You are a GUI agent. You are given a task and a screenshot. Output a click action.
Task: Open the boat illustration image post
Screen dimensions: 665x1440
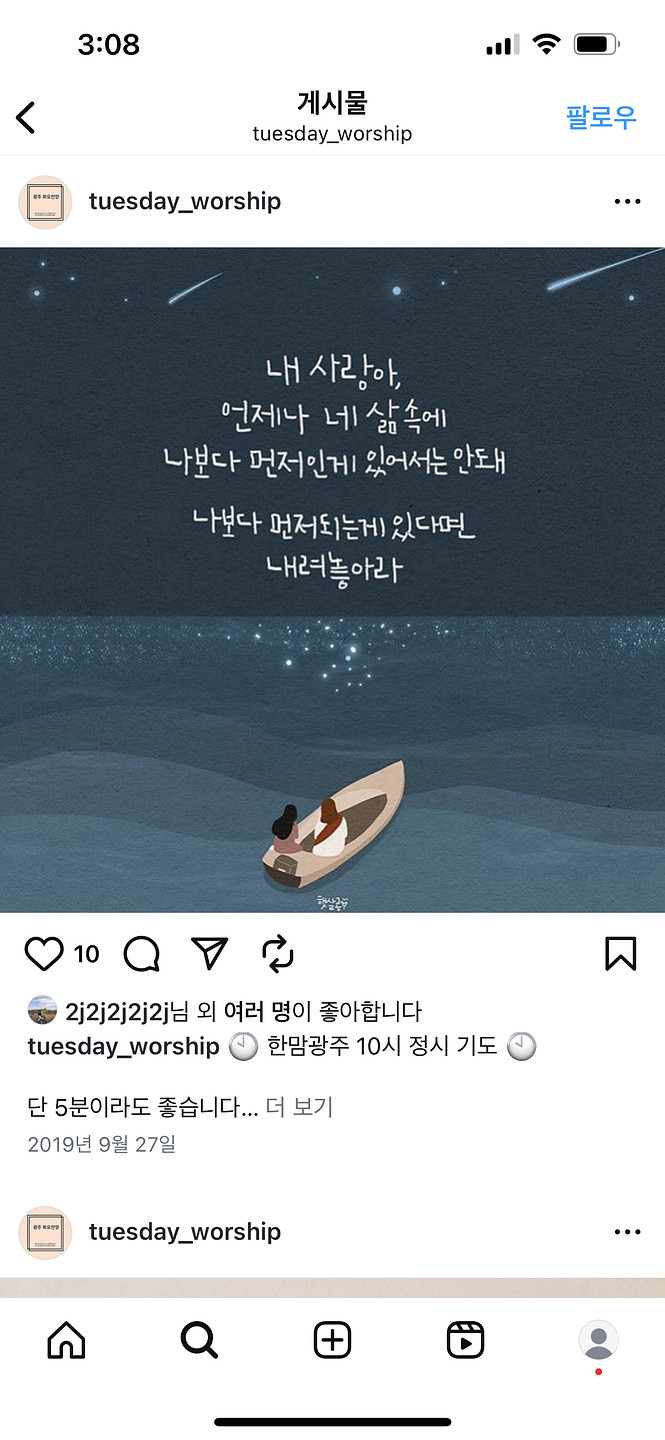click(332, 580)
